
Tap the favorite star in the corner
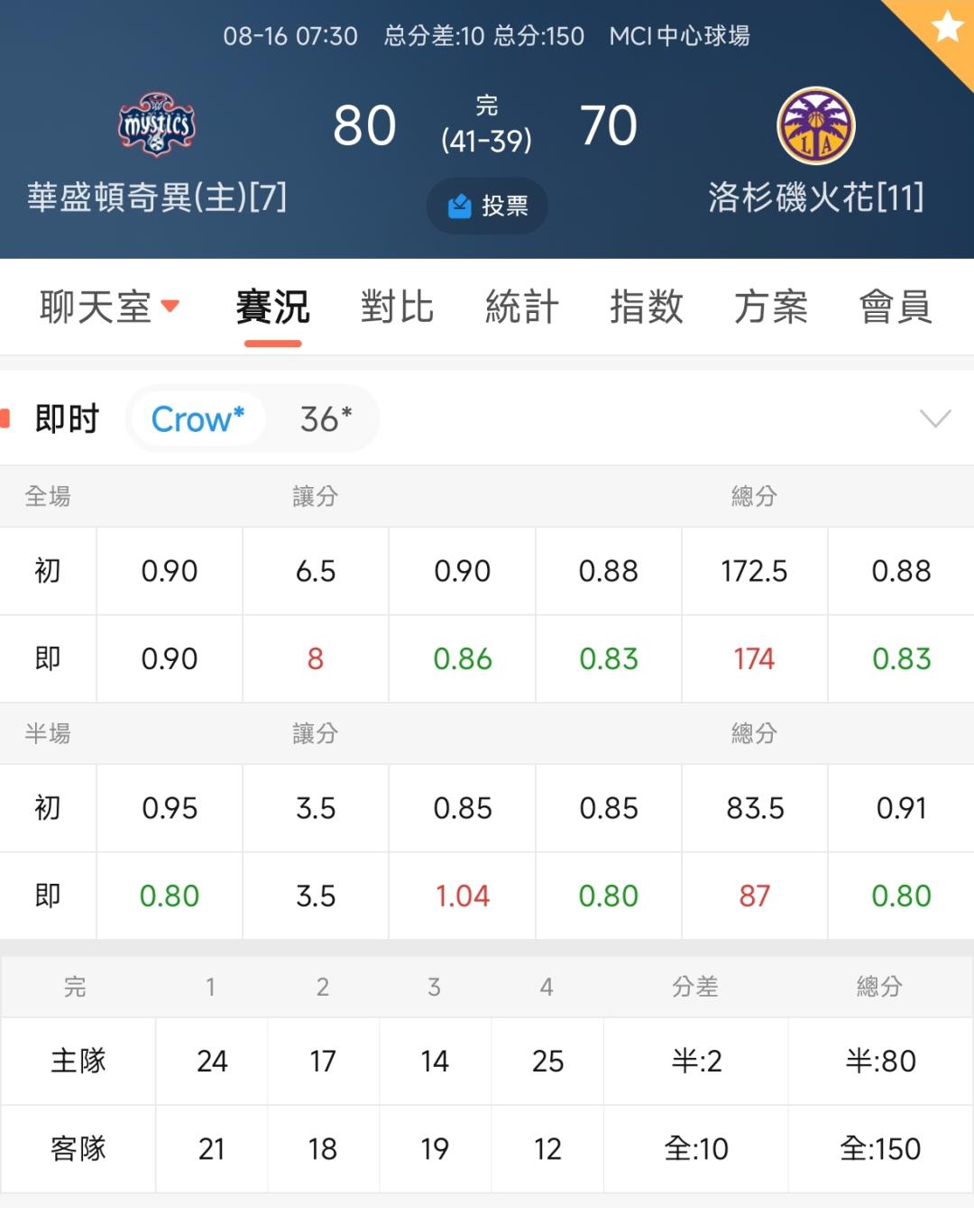coord(947,27)
